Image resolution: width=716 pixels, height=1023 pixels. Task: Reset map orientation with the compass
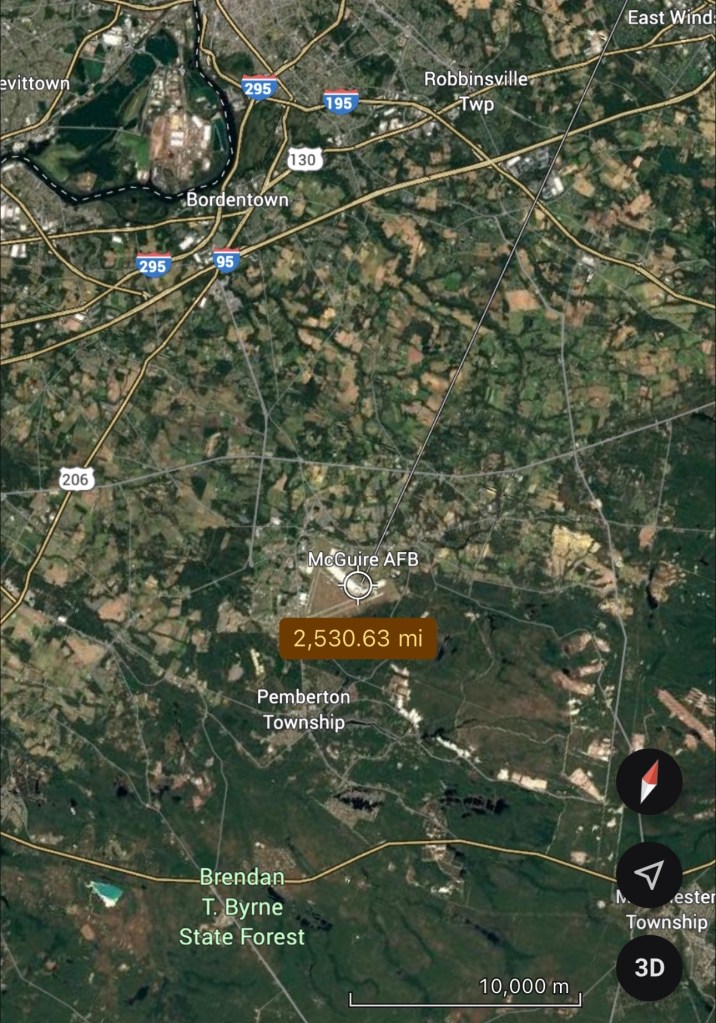[649, 781]
